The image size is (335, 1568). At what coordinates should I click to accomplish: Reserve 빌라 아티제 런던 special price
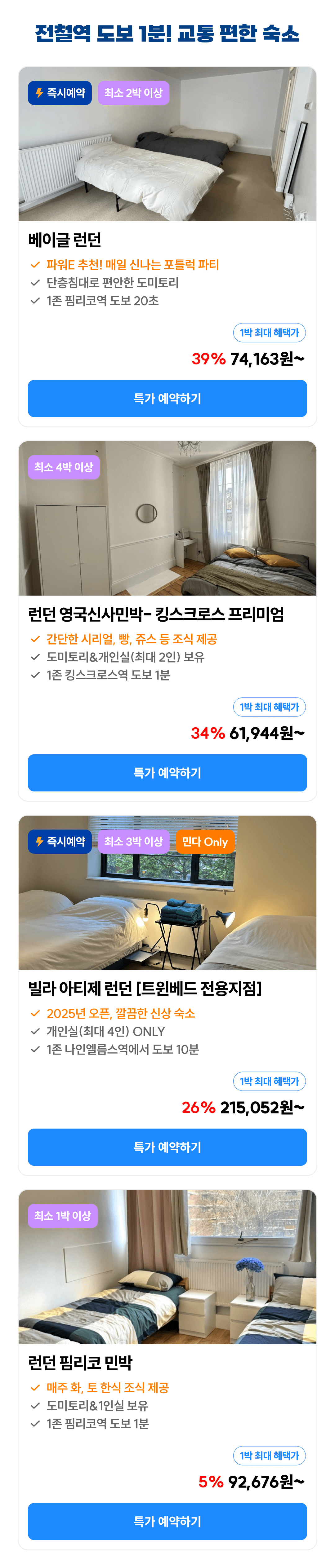coord(167,1147)
